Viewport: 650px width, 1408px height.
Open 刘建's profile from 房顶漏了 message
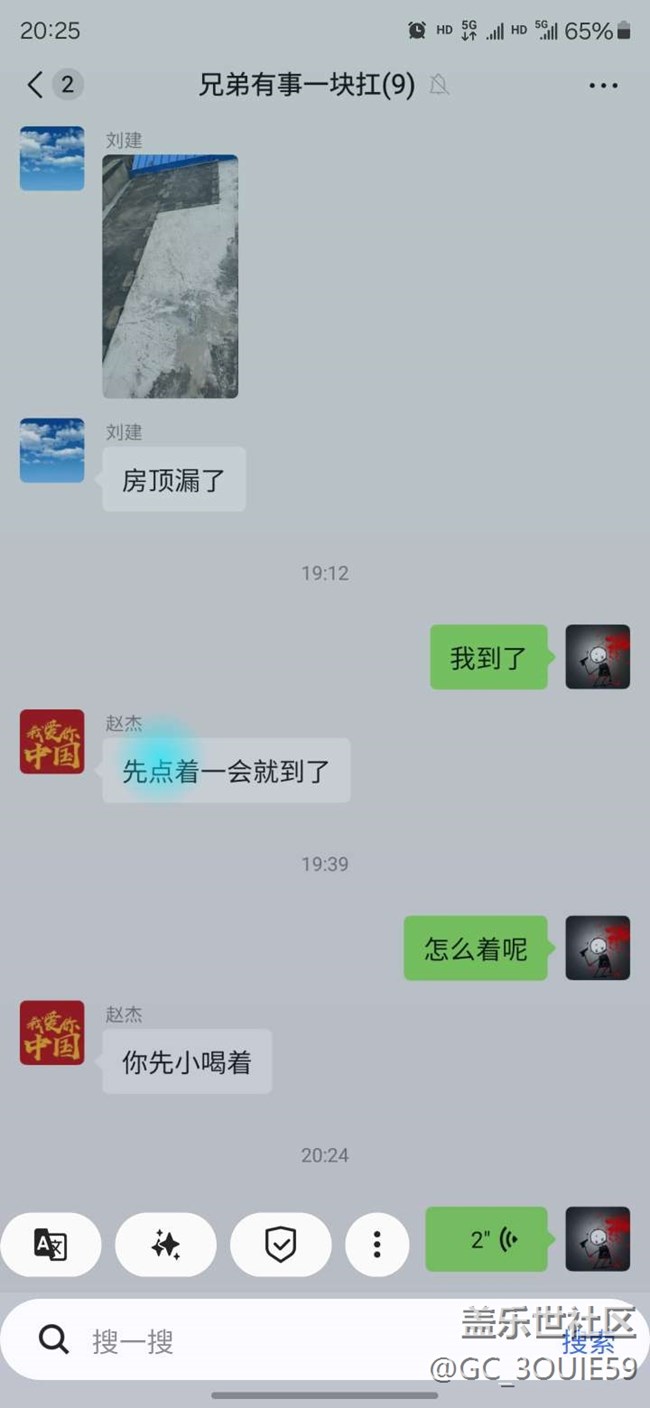(x=52, y=451)
